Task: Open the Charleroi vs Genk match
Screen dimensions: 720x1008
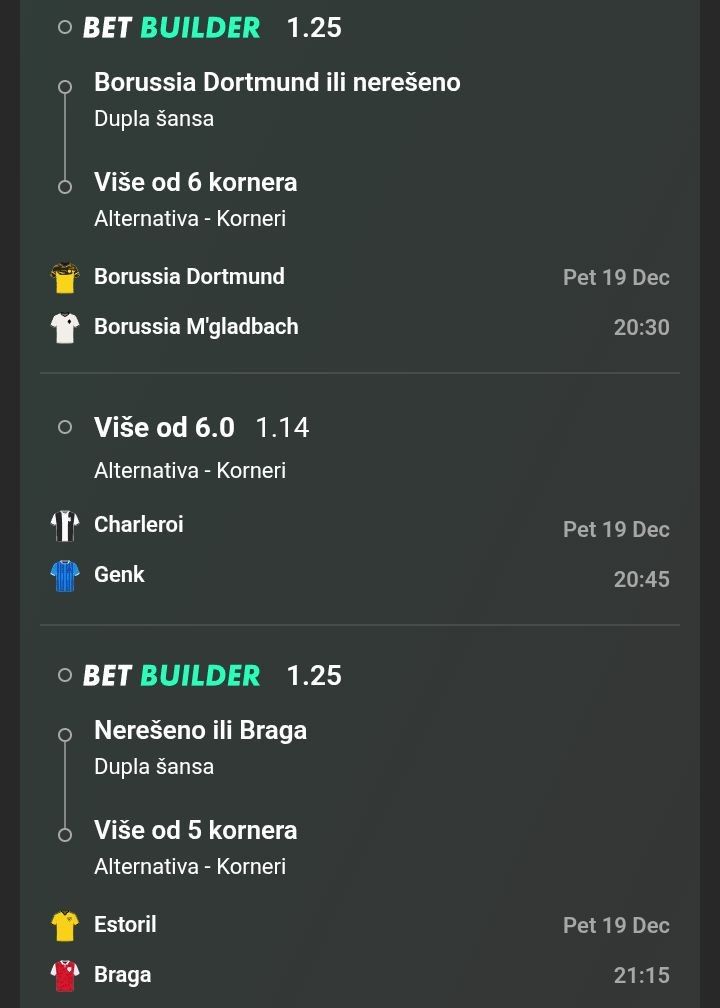Action: (x=139, y=549)
